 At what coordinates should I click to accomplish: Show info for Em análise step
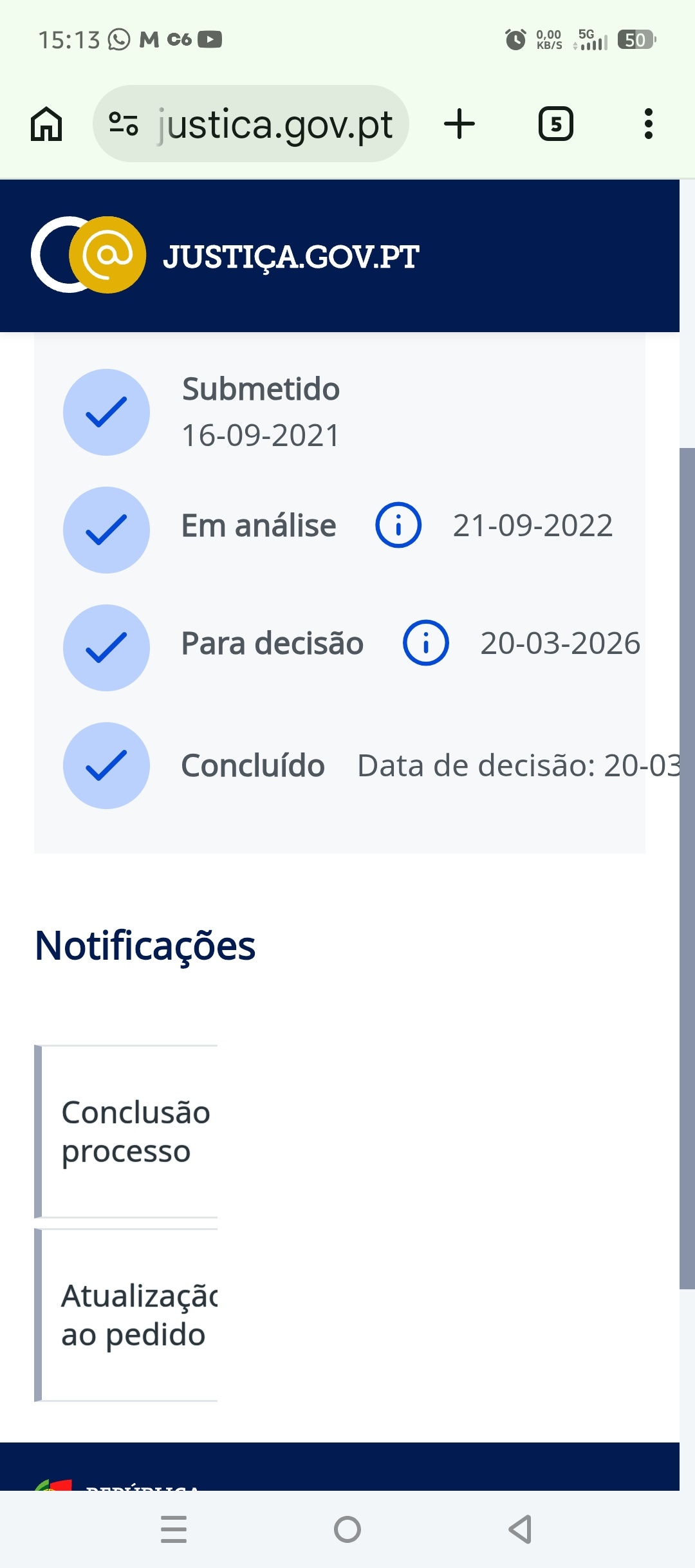(x=398, y=525)
